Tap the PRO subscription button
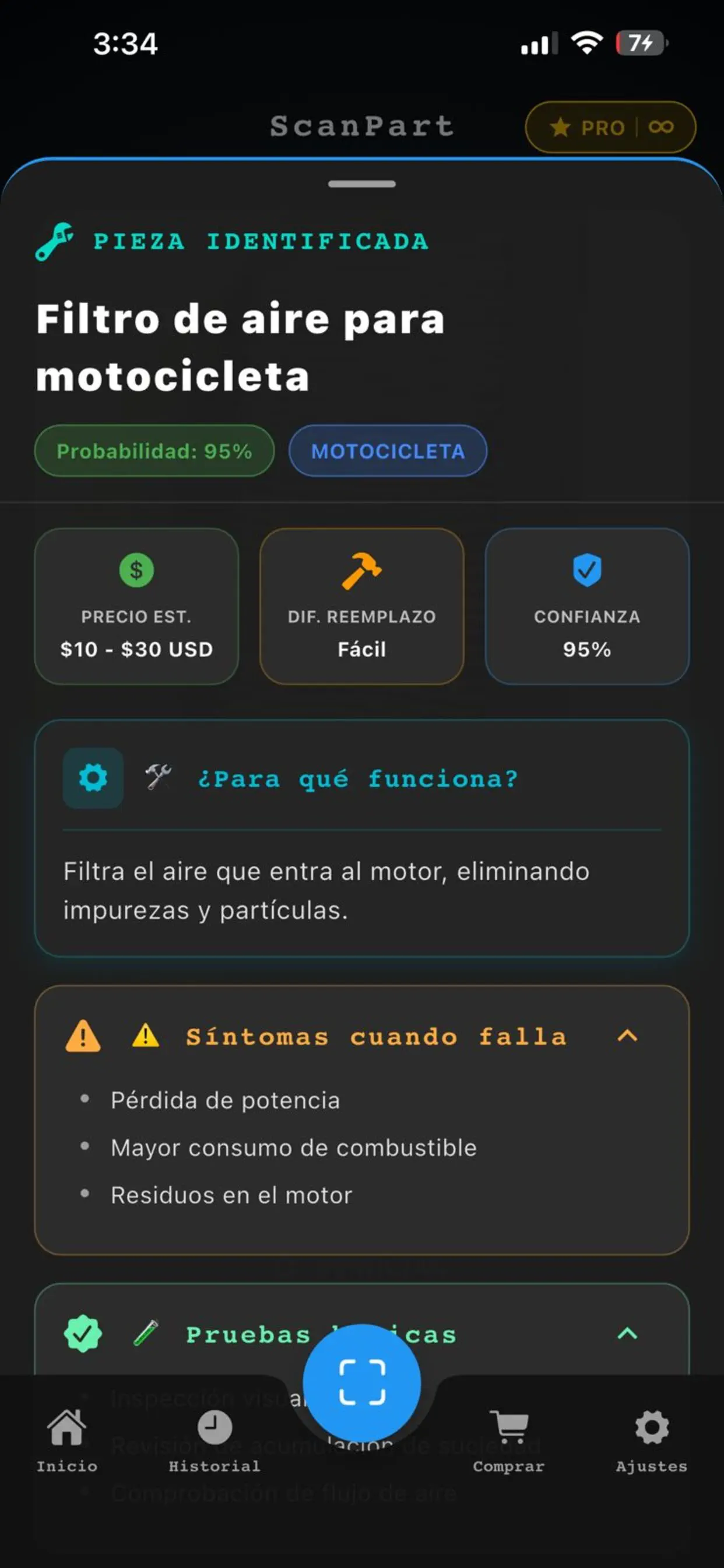Image resolution: width=724 pixels, height=1568 pixels. point(610,127)
